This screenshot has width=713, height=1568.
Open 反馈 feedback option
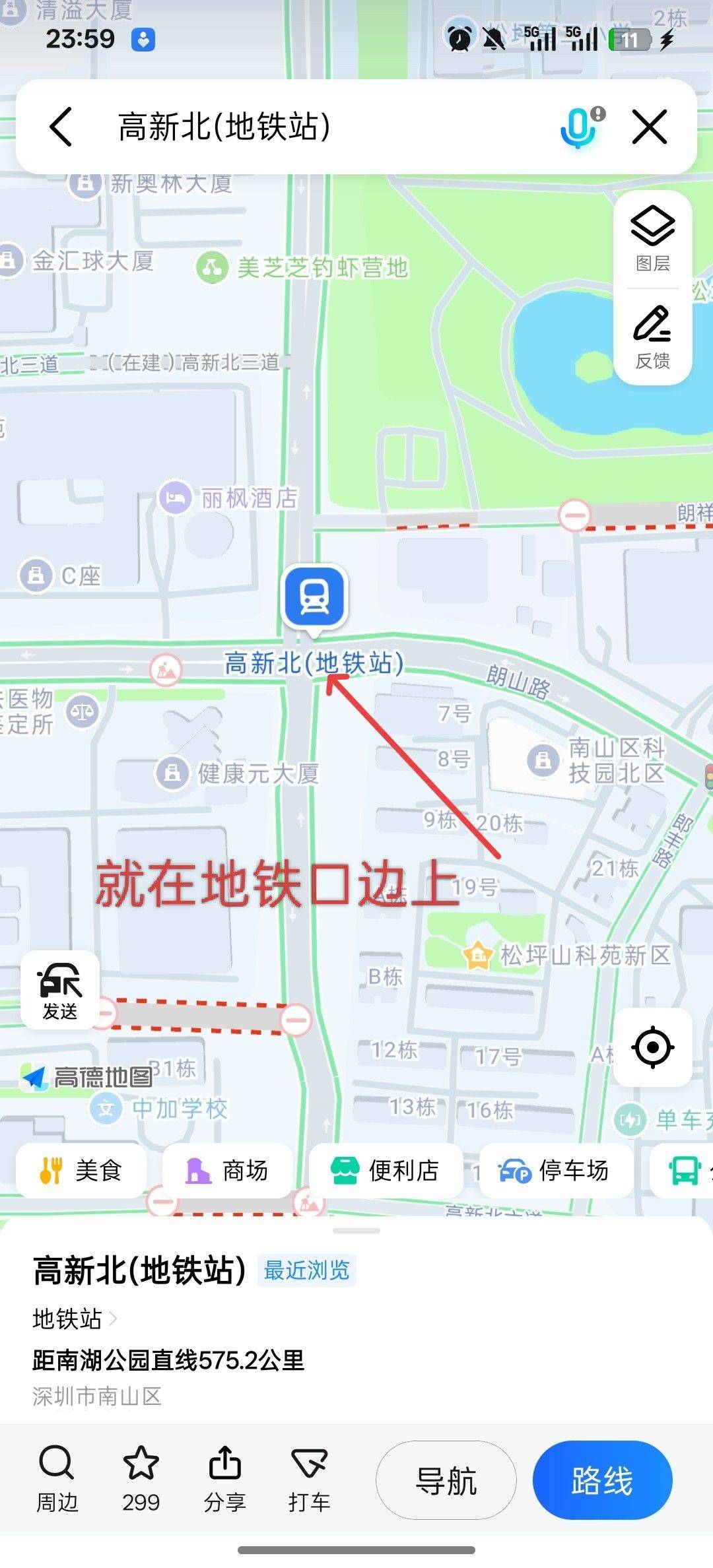click(x=652, y=337)
